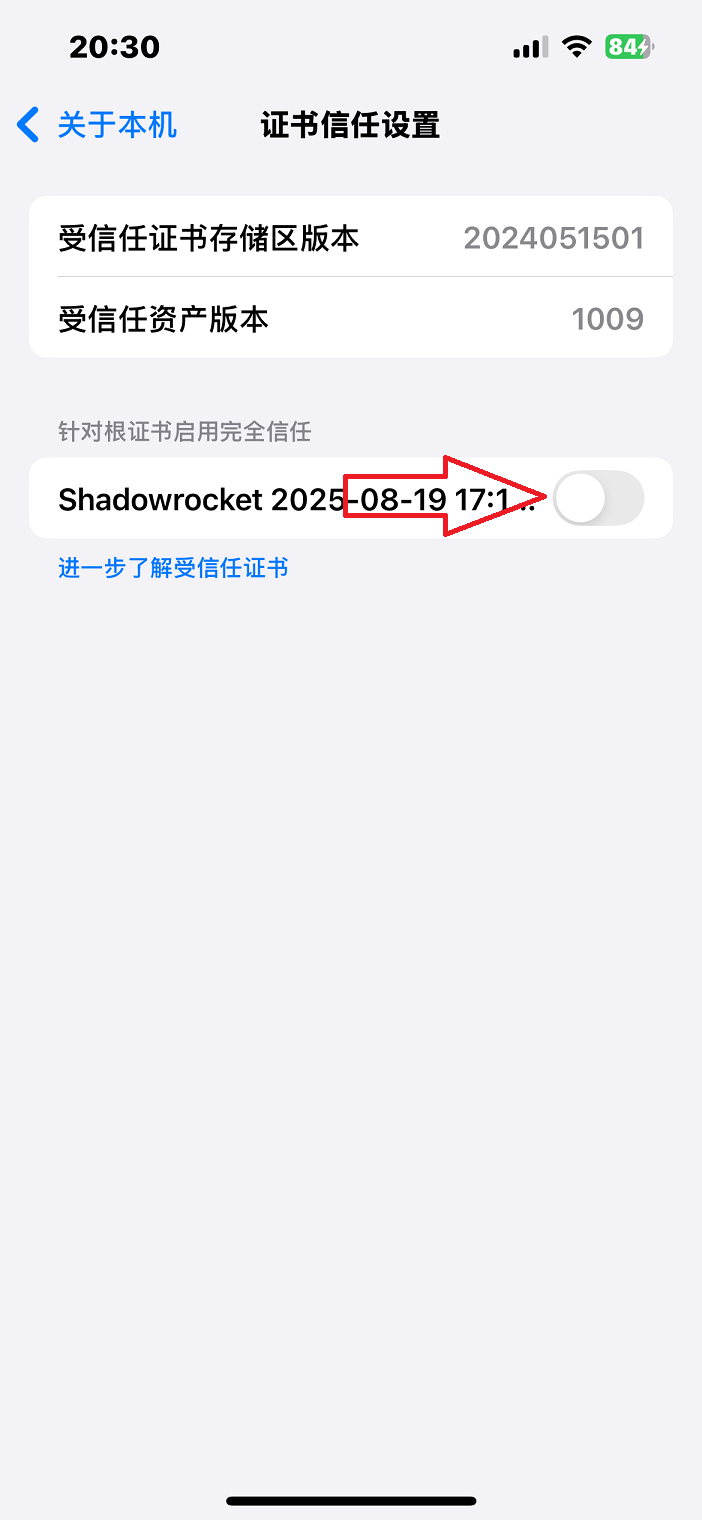Viewport: 702px width, 1520px height.
Task: Go back to 关于本机
Action: (97, 126)
